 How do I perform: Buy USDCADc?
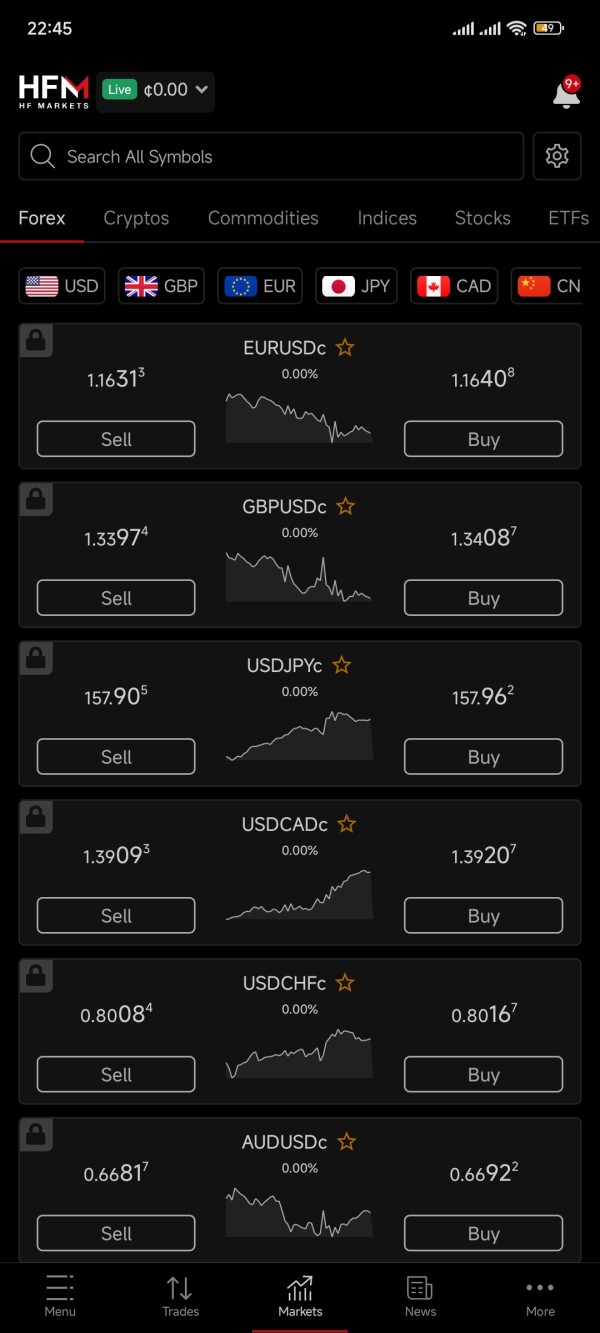pos(483,916)
